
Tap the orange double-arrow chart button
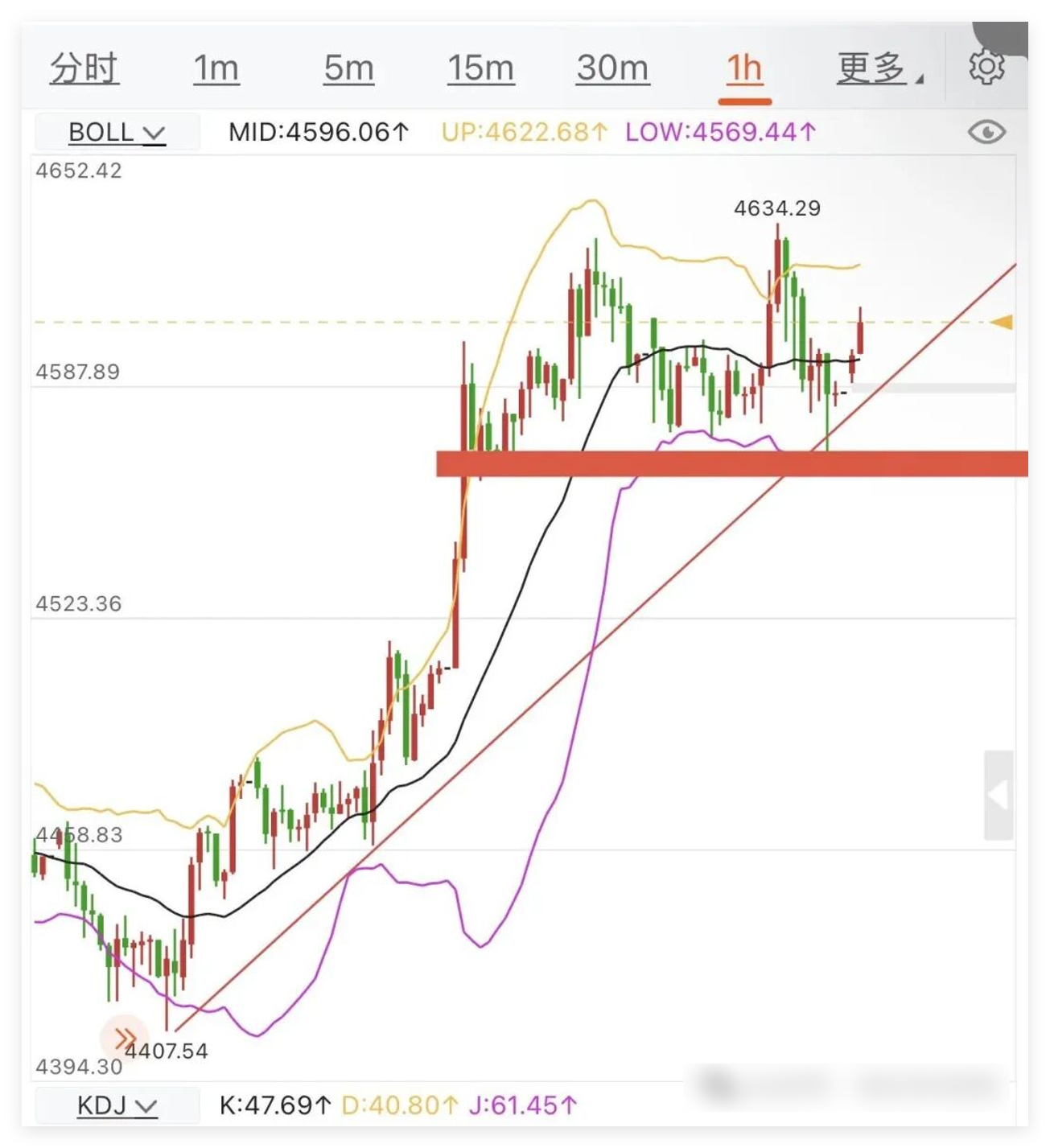(125, 1038)
